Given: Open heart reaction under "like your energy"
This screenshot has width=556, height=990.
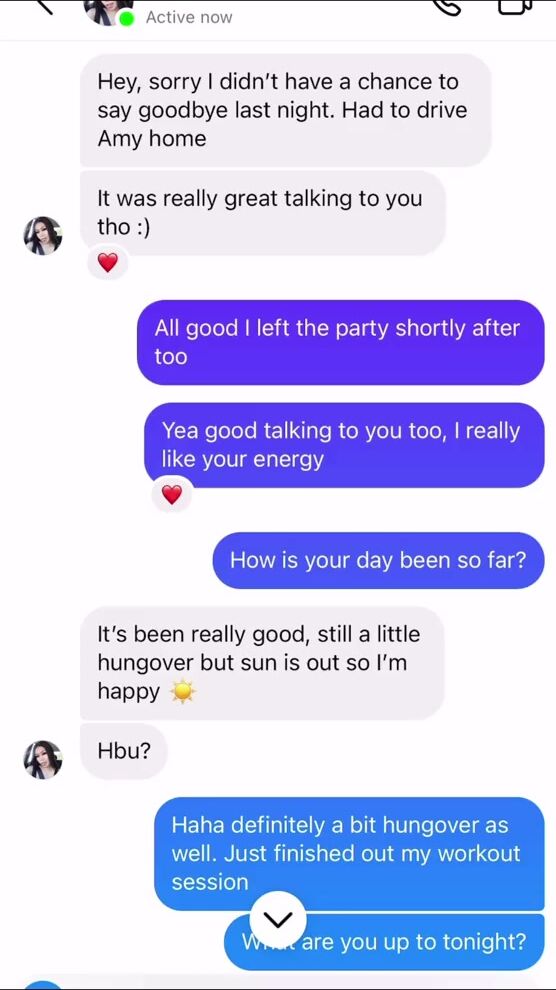Looking at the screenshot, I should click(x=172, y=494).
